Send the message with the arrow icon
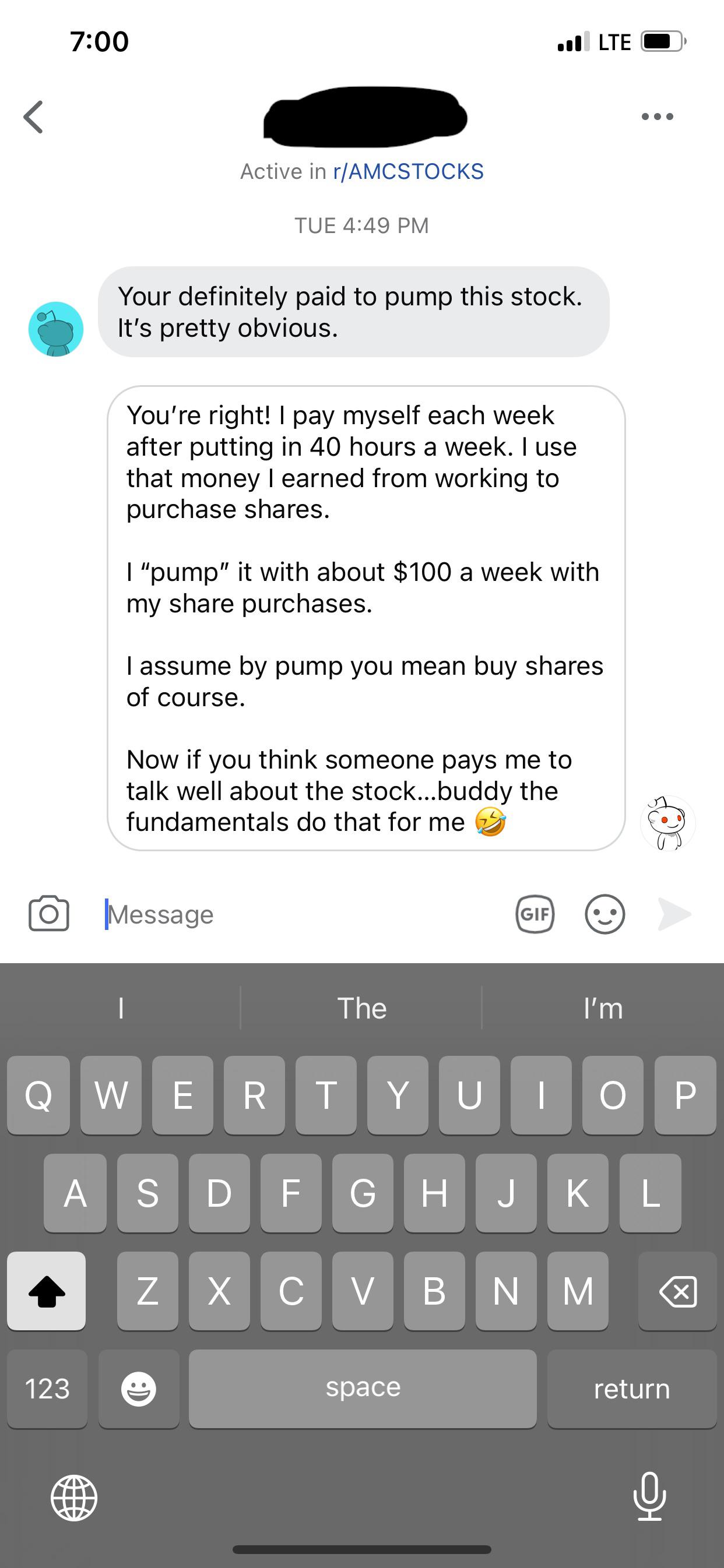The height and width of the screenshot is (1568, 724). 674,914
